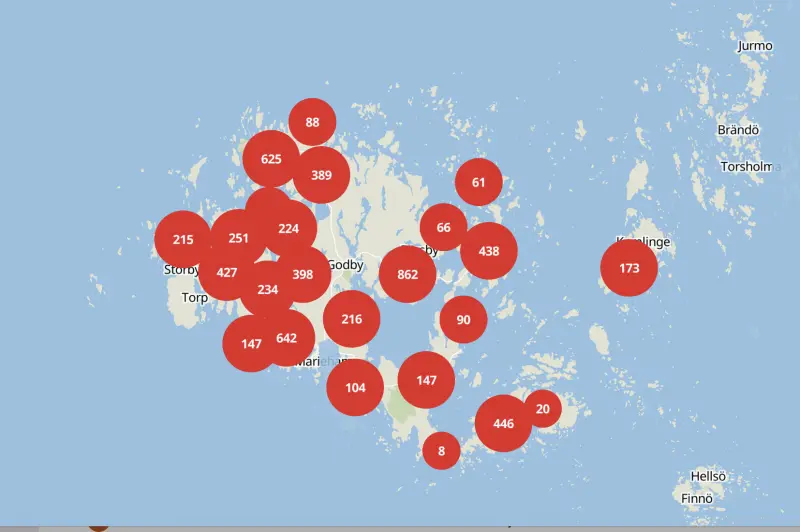
Task: Expand the 216 cluster marker
Action: [x=352, y=319]
